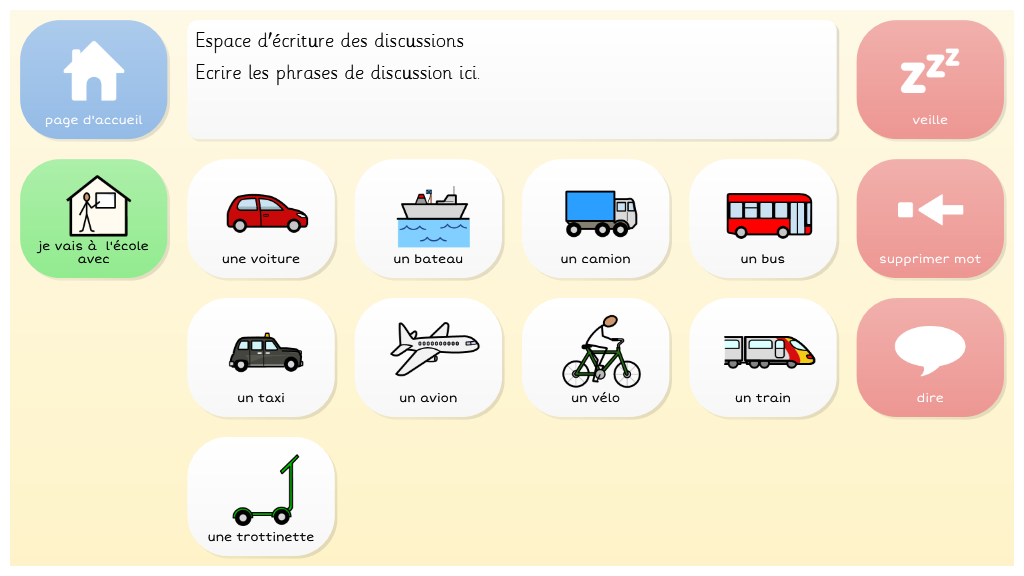Select the 'un bateau' symbol
The image size is (1024, 576).
click(428, 219)
